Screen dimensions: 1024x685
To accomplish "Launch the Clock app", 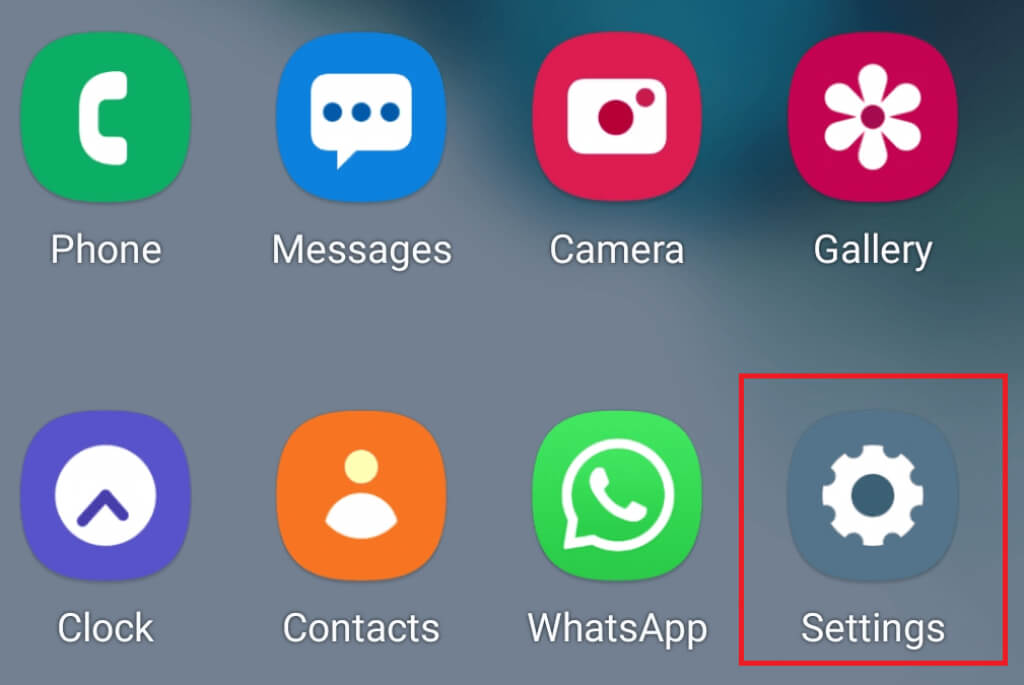I will click(105, 495).
